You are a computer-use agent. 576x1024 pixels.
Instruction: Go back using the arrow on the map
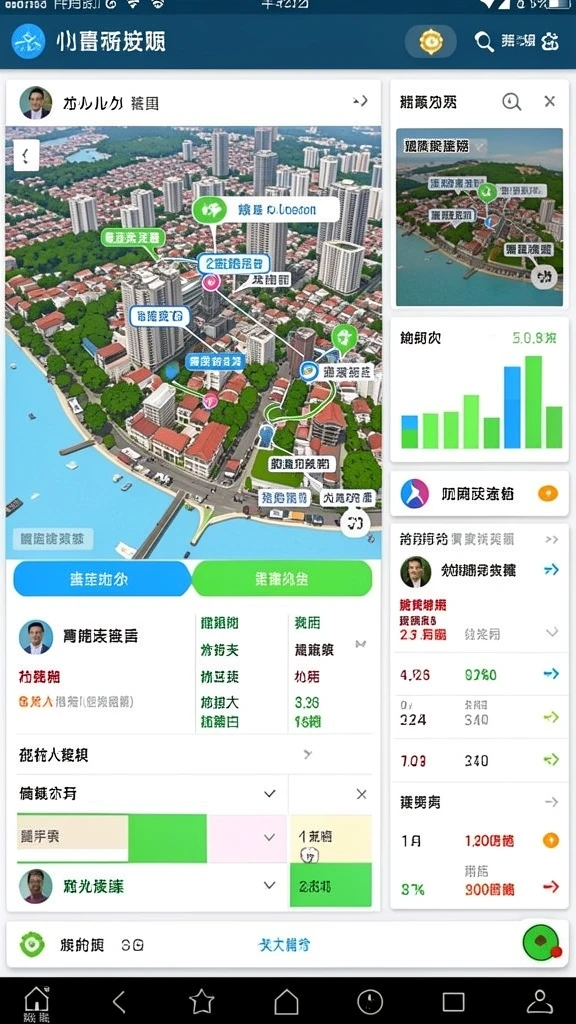pyautogui.click(x=26, y=155)
